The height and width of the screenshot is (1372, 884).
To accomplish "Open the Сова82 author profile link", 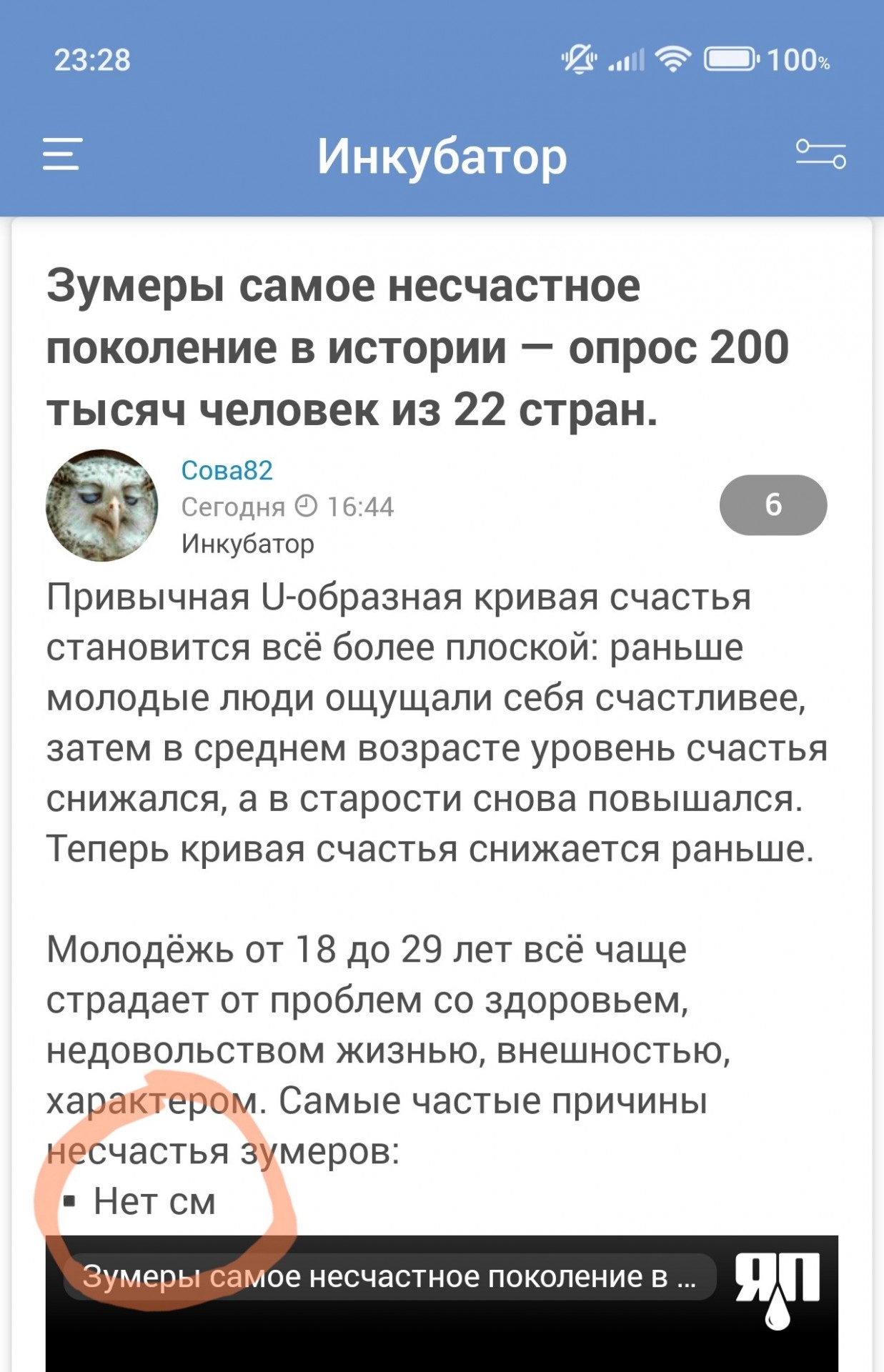I will pyautogui.click(x=227, y=470).
